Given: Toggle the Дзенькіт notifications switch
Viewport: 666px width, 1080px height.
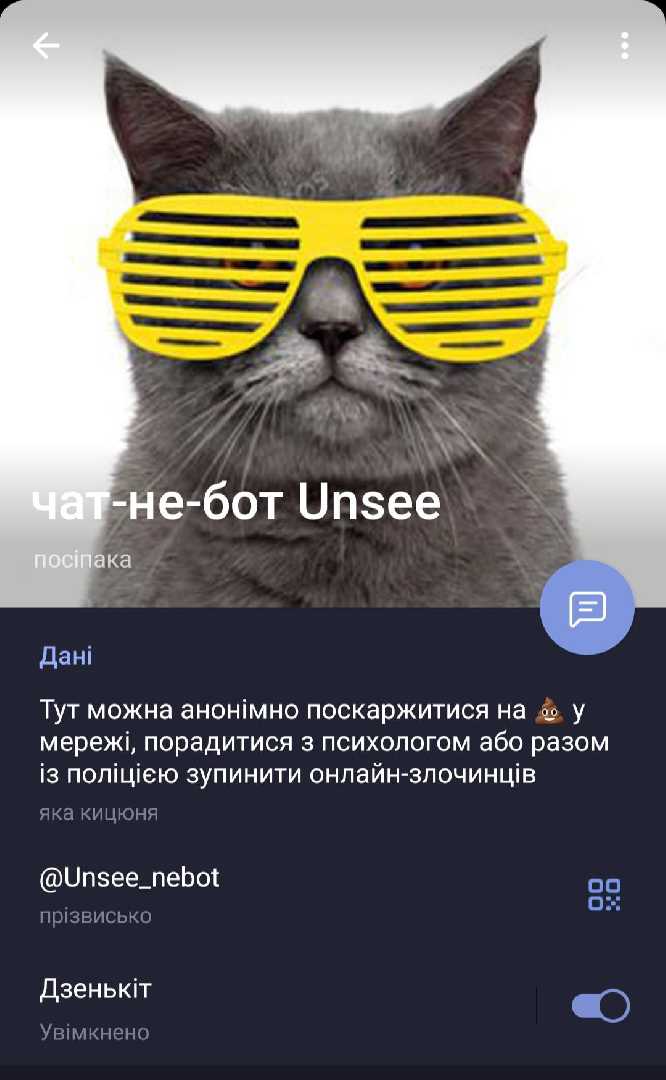Looking at the screenshot, I should (x=600, y=1006).
